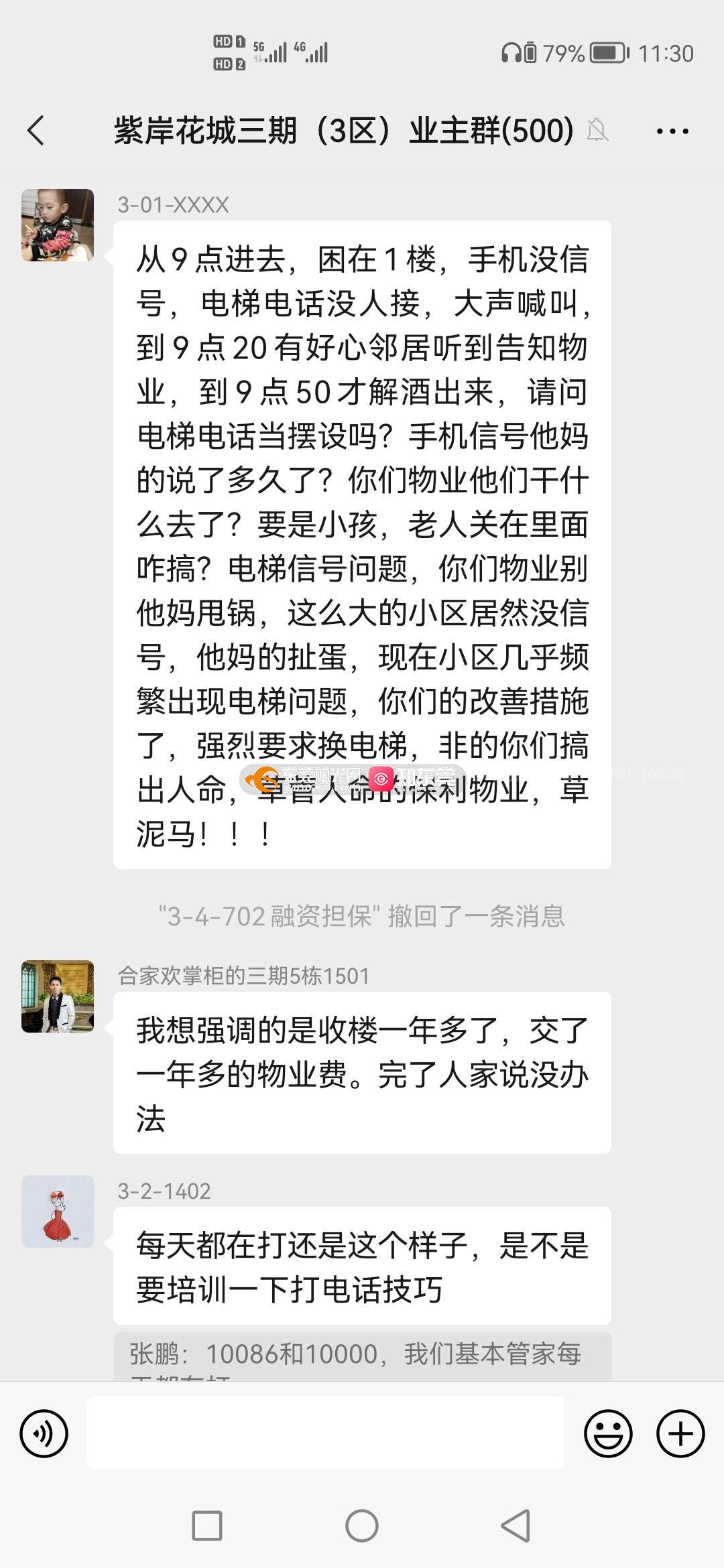Switch to voice message input
The width and height of the screenshot is (724, 1568).
(44, 1433)
